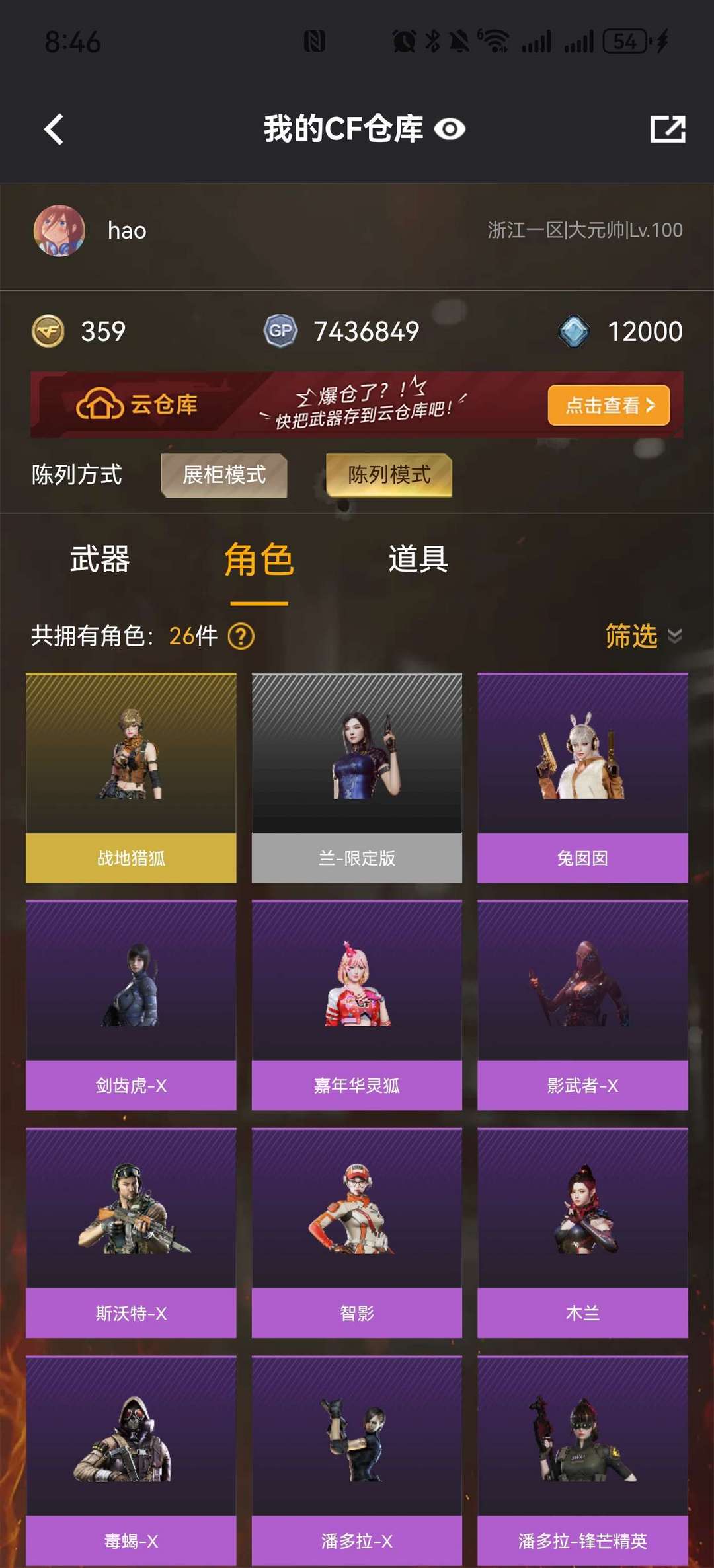Click the back arrow to exit warehouse
Viewport: 714px width, 1568px height.
(53, 130)
